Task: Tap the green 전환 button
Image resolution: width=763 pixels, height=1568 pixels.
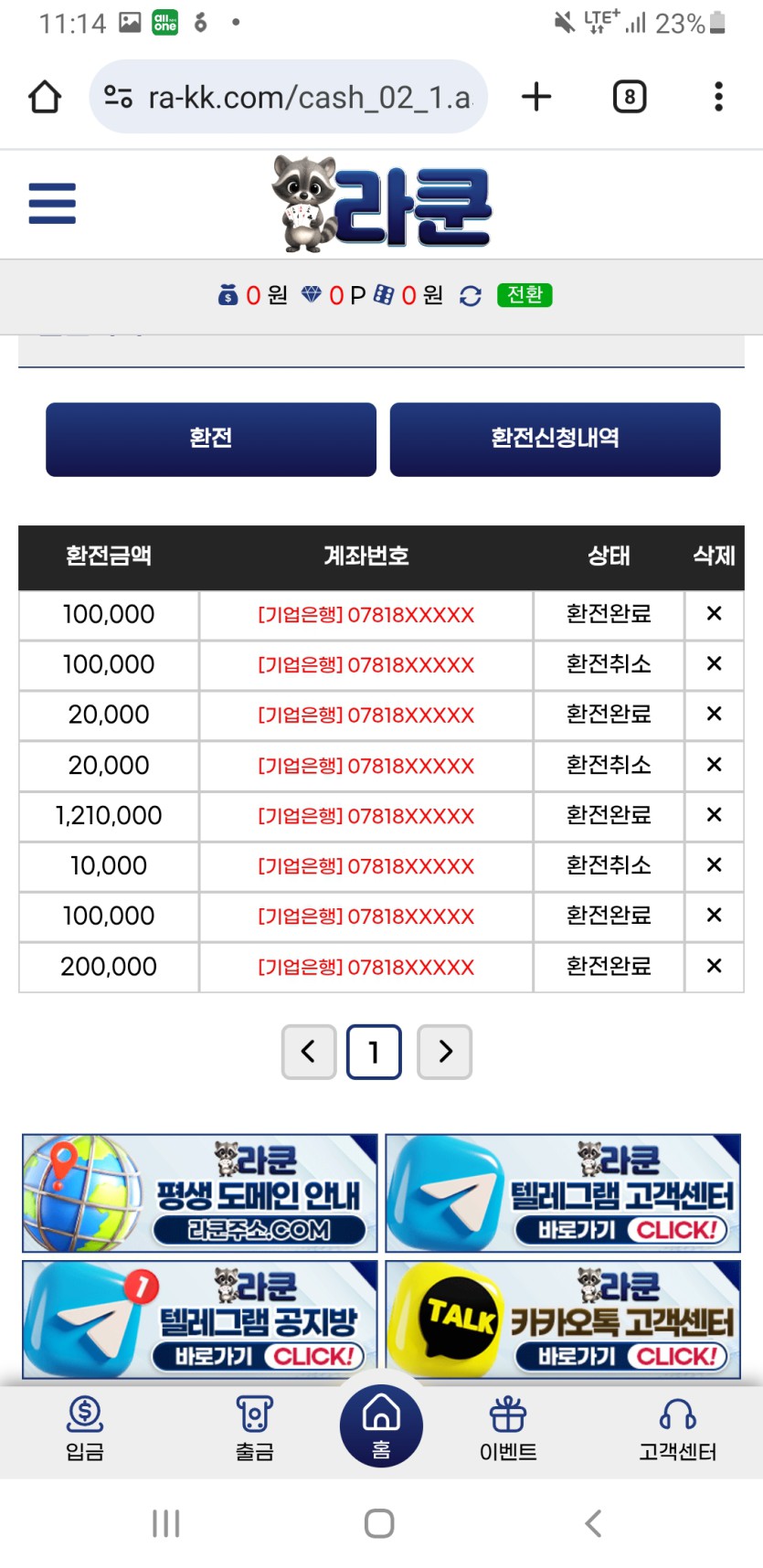Action: tap(525, 295)
